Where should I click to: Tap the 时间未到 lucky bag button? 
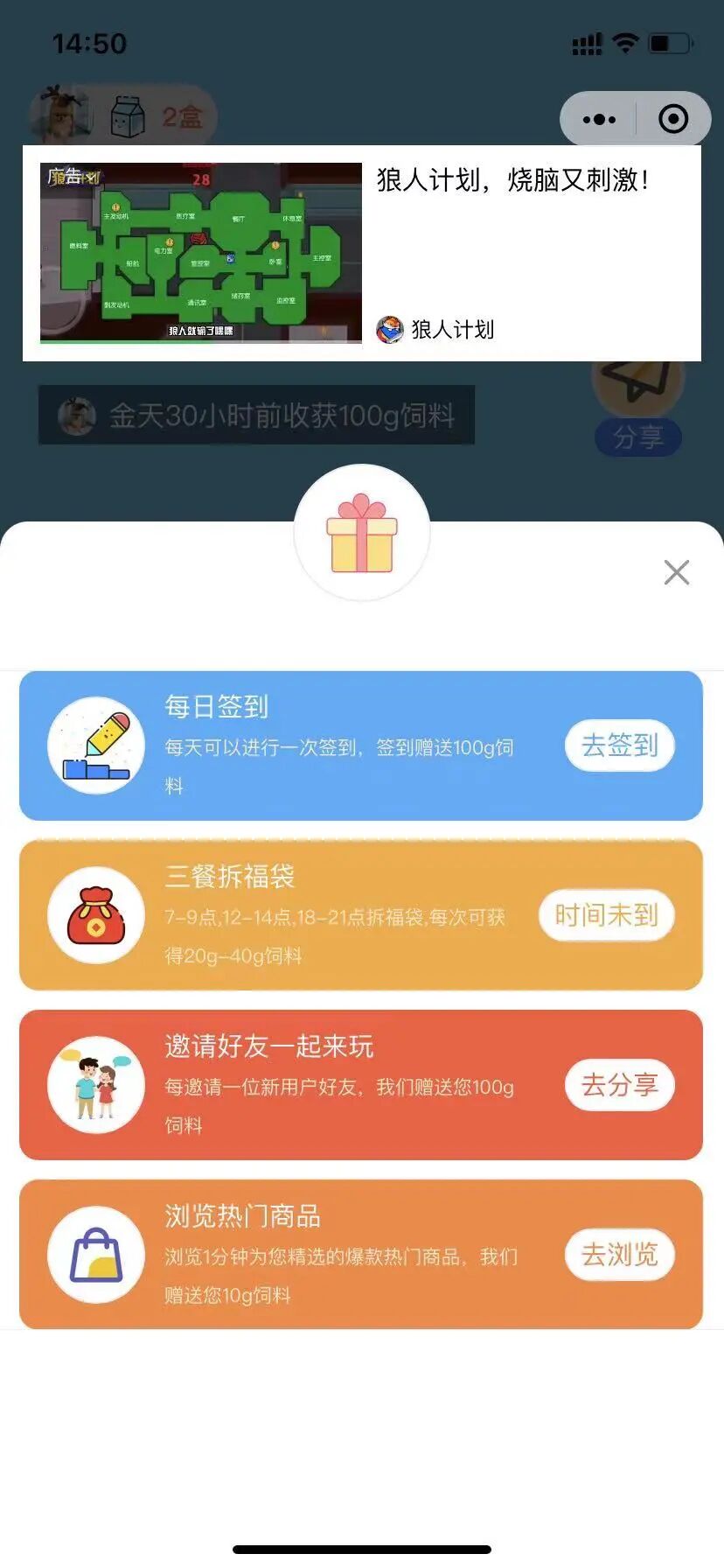[606, 915]
